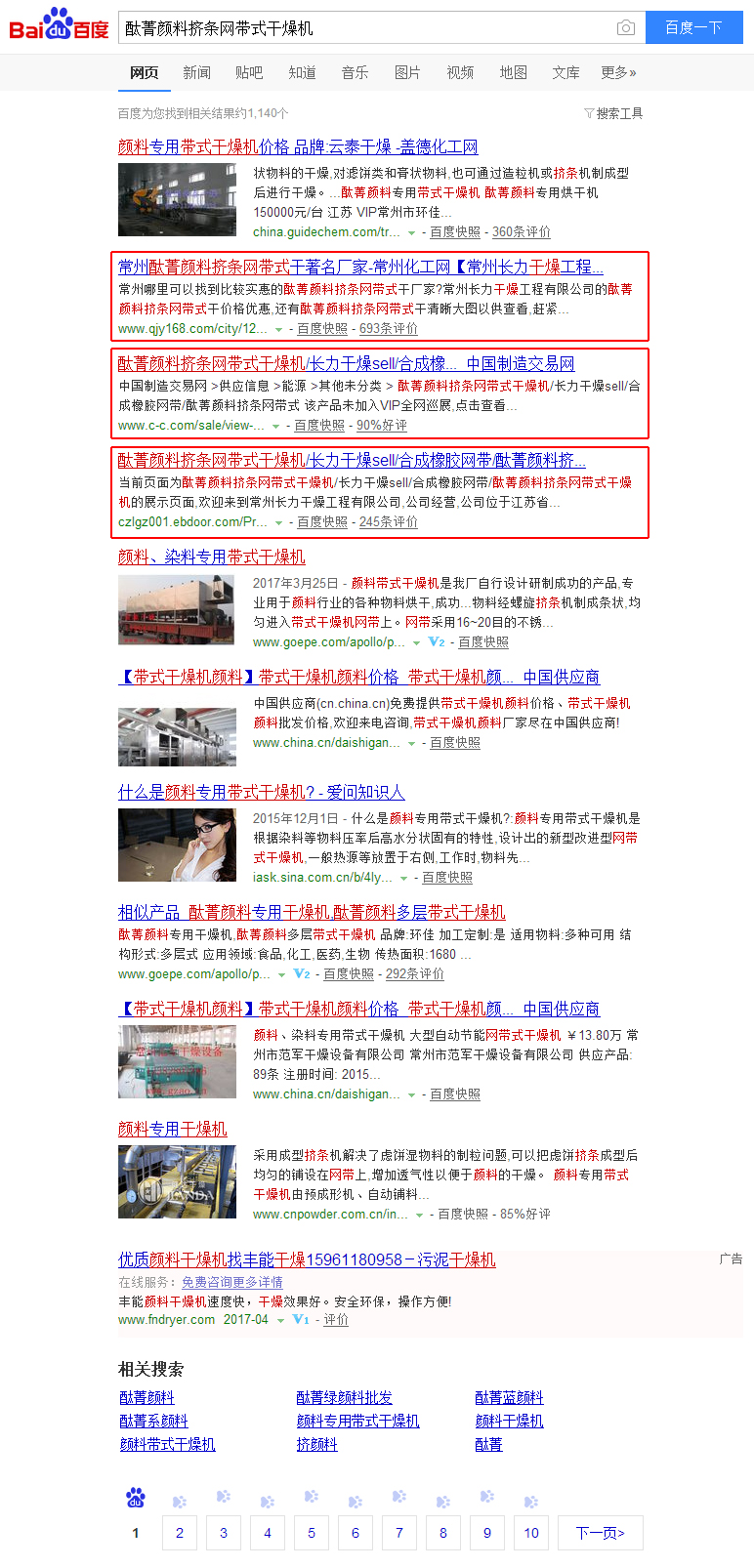Viewport: 754px width, 1568px height.
Task: Open the camera image search icon
Action: pyautogui.click(x=626, y=28)
